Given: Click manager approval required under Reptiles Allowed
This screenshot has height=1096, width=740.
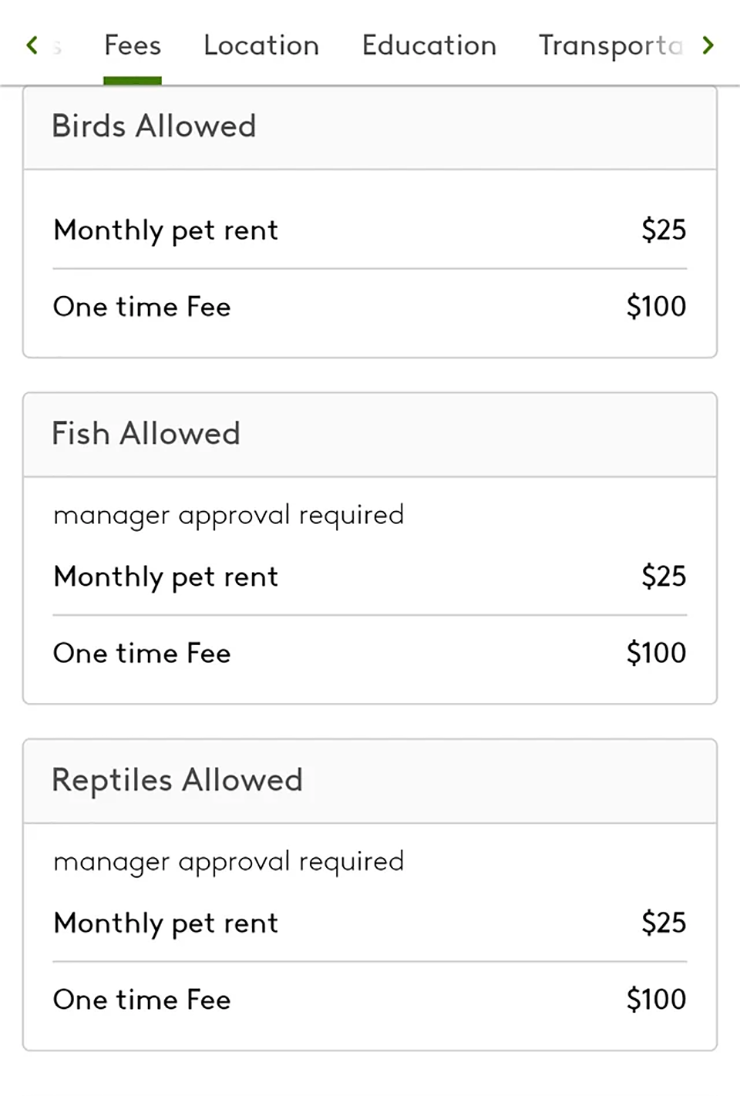Looking at the screenshot, I should pyautogui.click(x=228, y=861).
